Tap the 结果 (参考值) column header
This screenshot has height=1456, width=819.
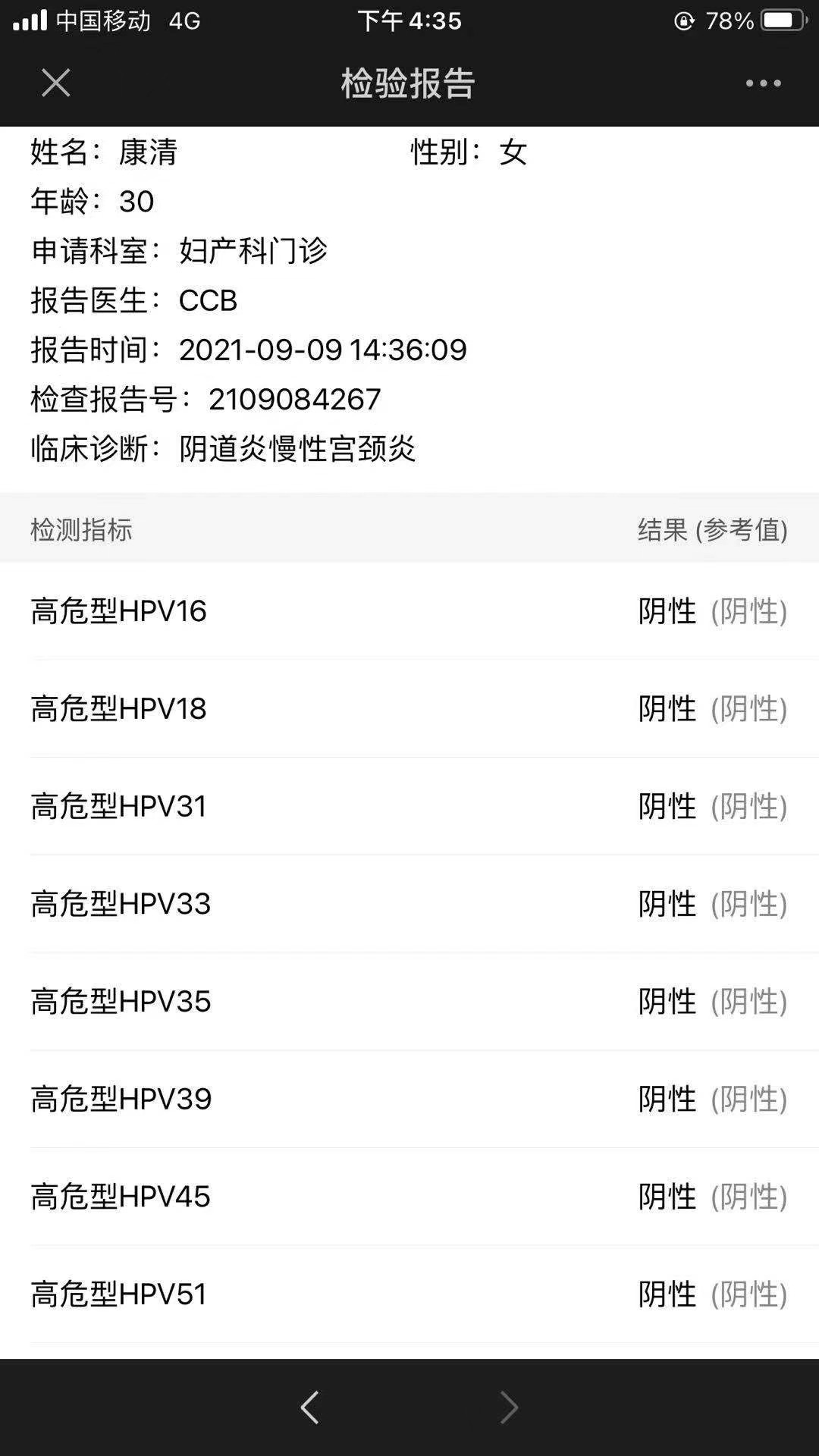(713, 529)
